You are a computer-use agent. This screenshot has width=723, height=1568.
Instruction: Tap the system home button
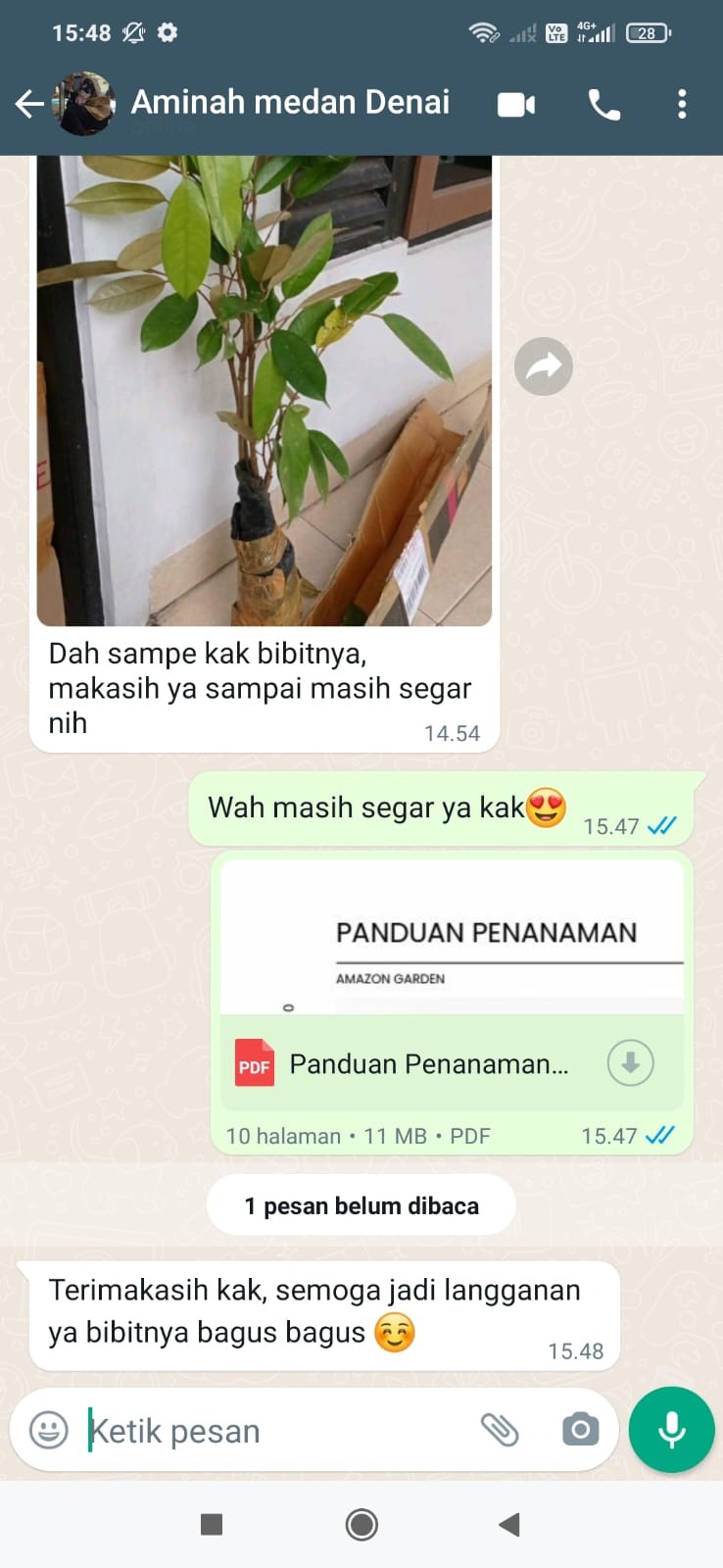click(361, 1525)
